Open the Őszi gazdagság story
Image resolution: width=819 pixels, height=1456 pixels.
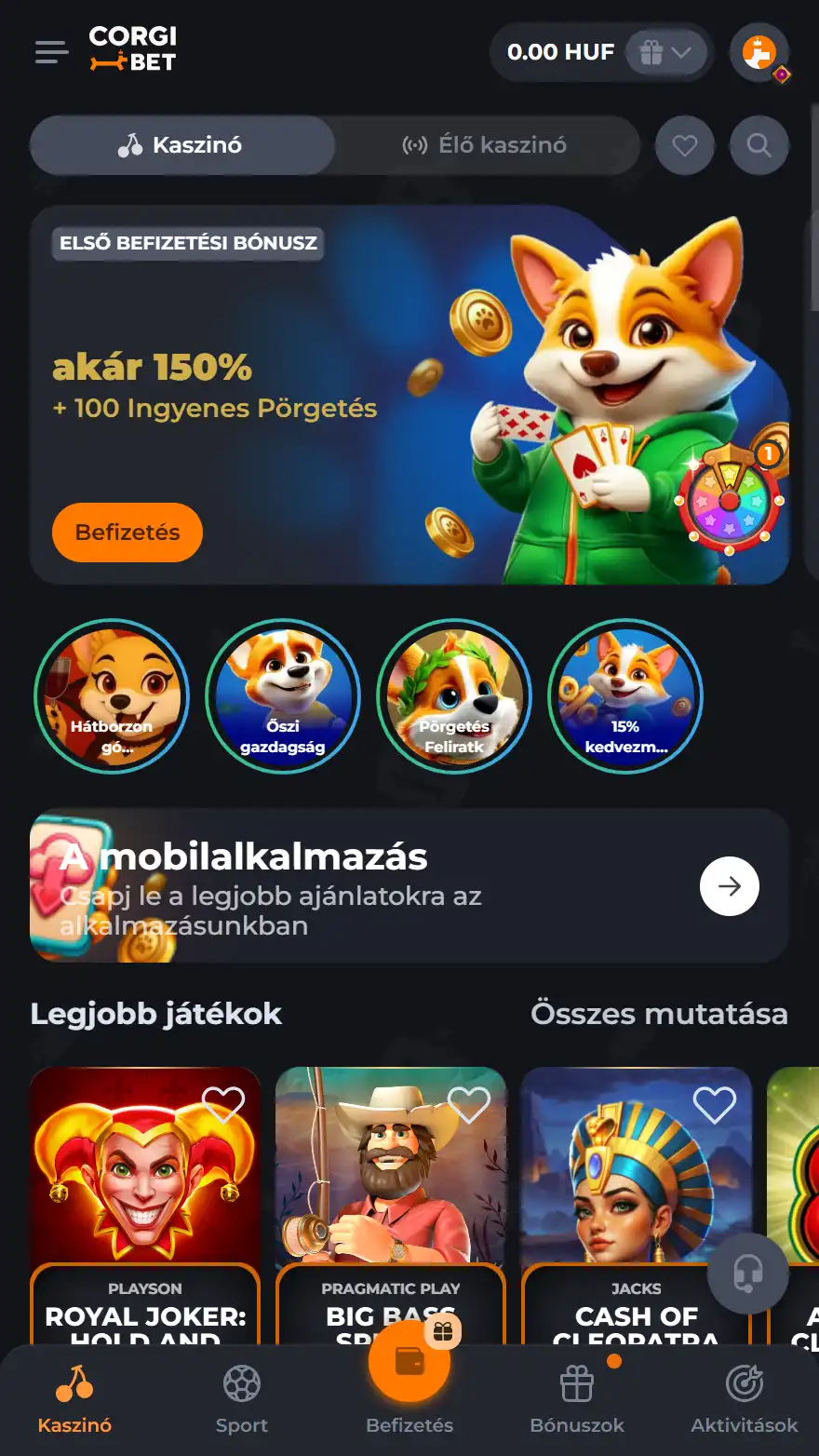pyautogui.click(x=283, y=696)
